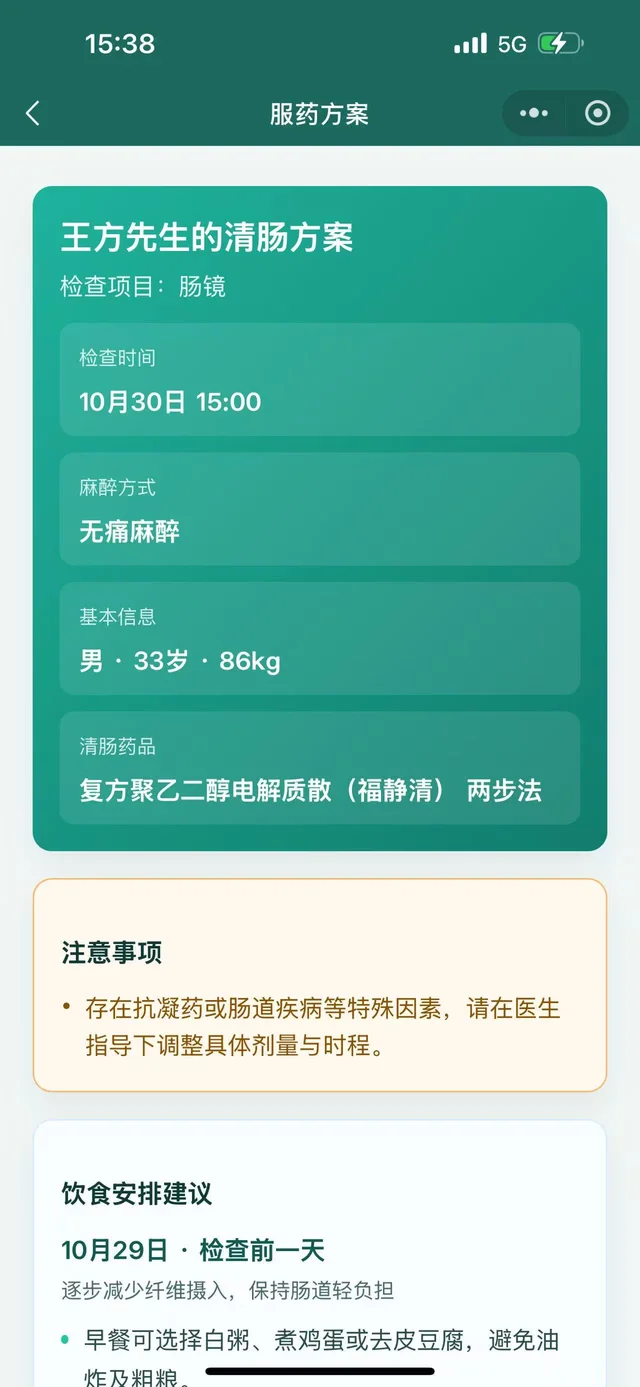Screen dimensions: 640x1387
Task: Open the mini program more-options menu
Action: [534, 113]
